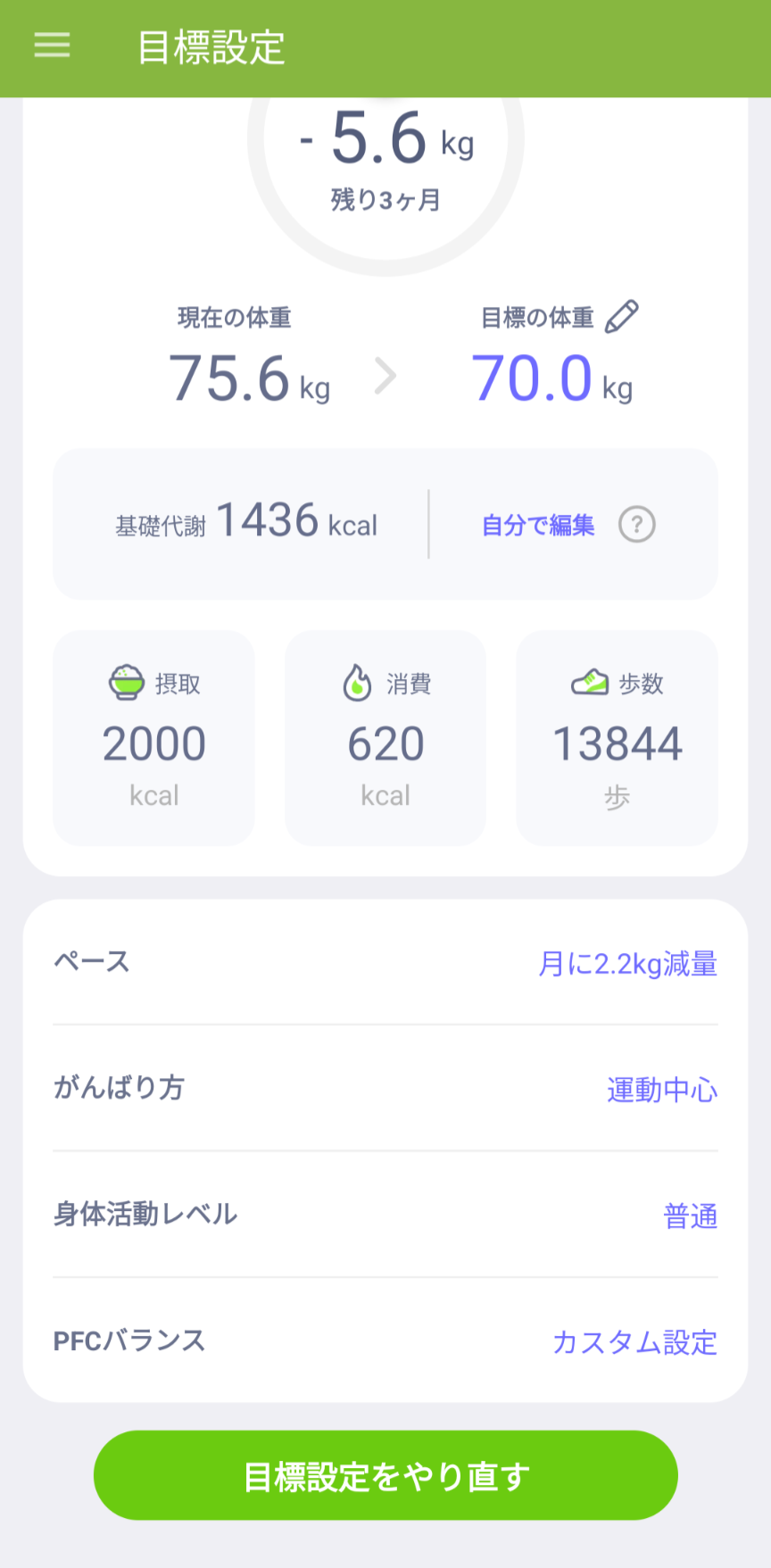The image size is (771, 1568).
Task: Open the がんばり方 setting row
Action: pyautogui.click(x=385, y=1089)
